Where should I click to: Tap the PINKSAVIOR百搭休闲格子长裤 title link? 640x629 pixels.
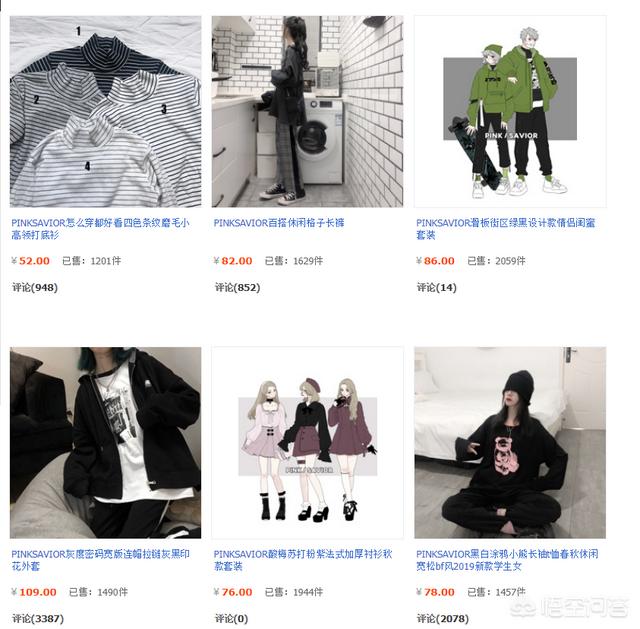point(279,223)
